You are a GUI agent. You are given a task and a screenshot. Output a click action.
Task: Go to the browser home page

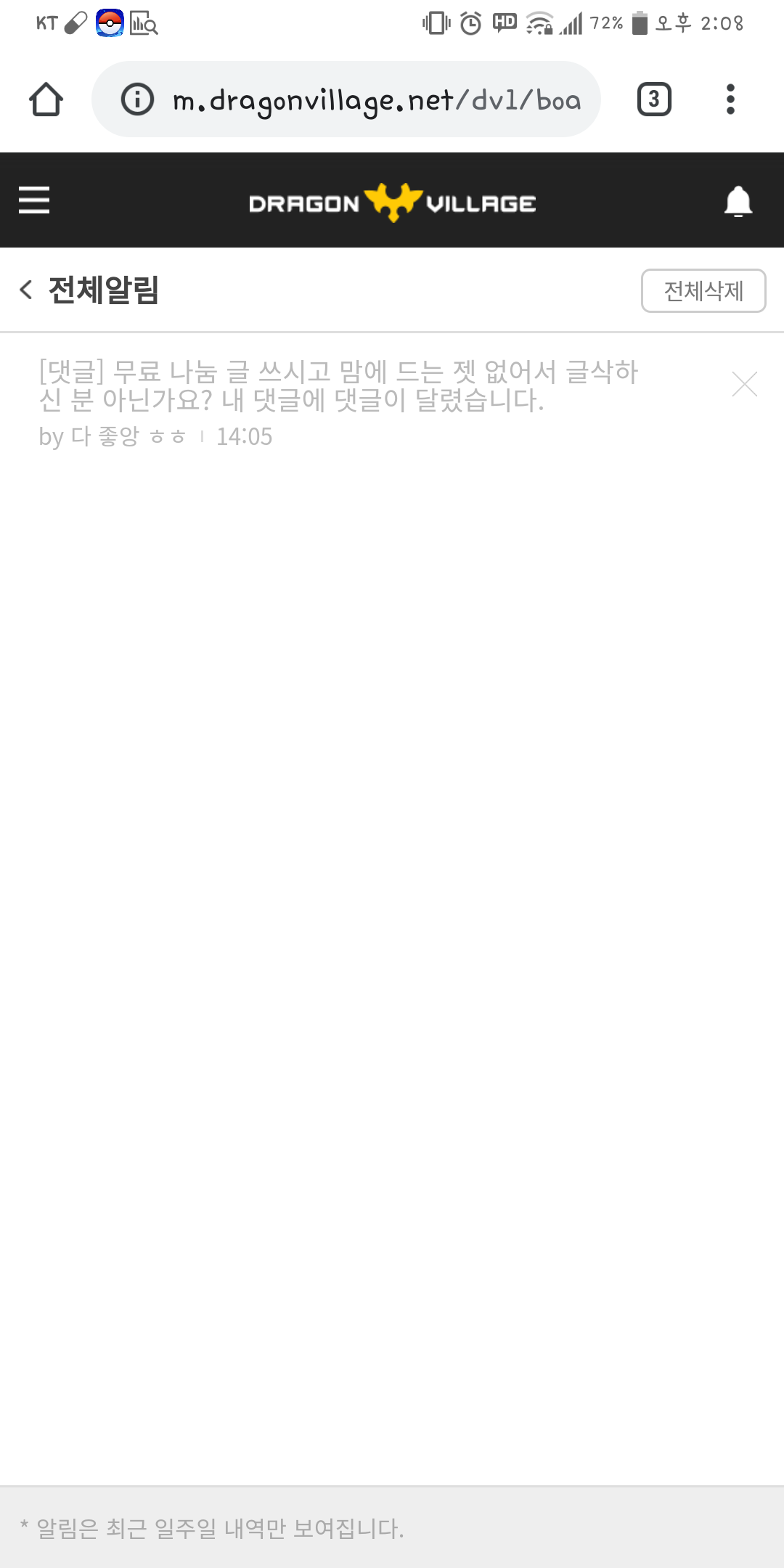point(46,99)
